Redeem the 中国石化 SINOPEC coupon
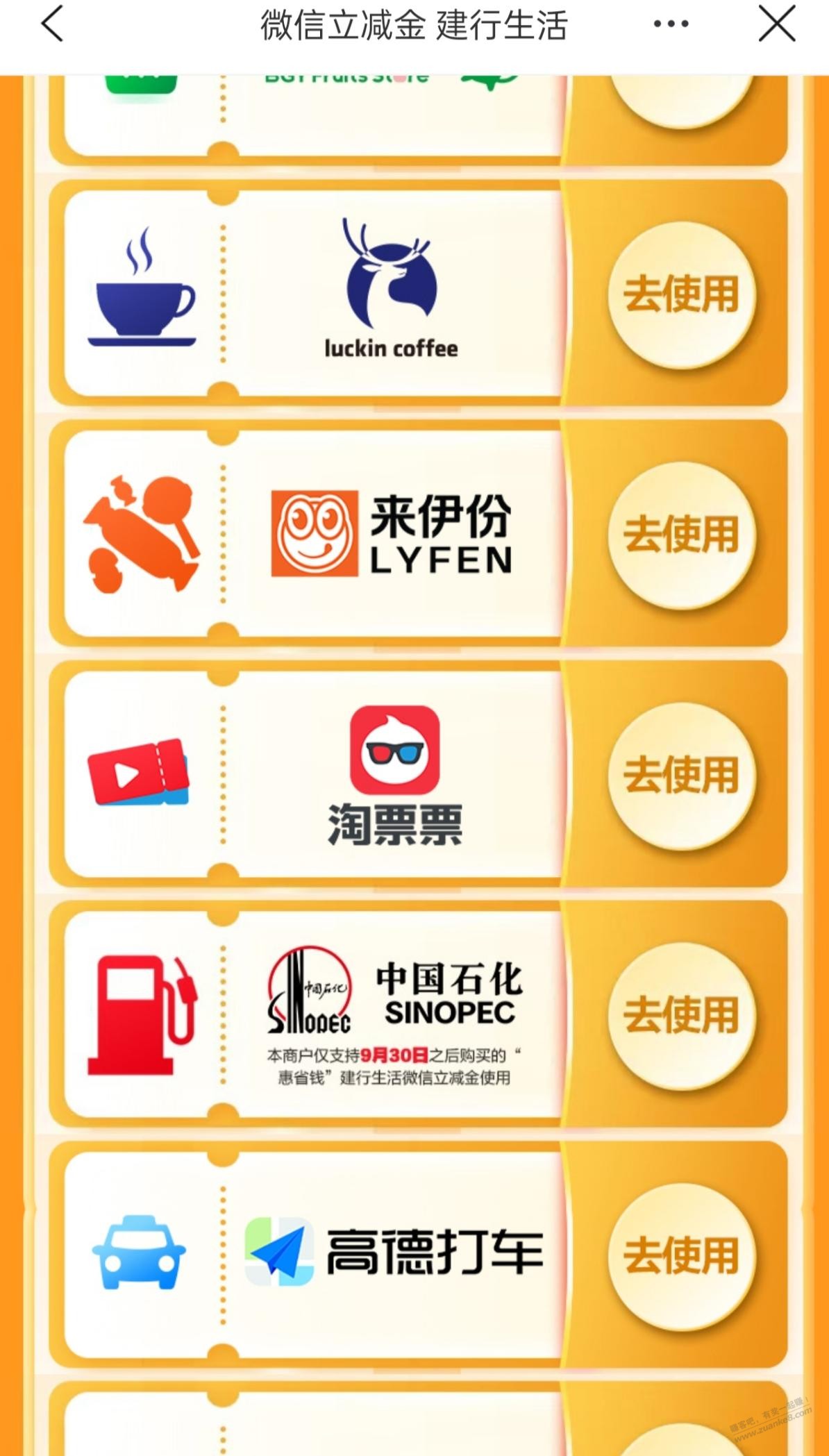This screenshot has width=829, height=1456. (681, 1015)
